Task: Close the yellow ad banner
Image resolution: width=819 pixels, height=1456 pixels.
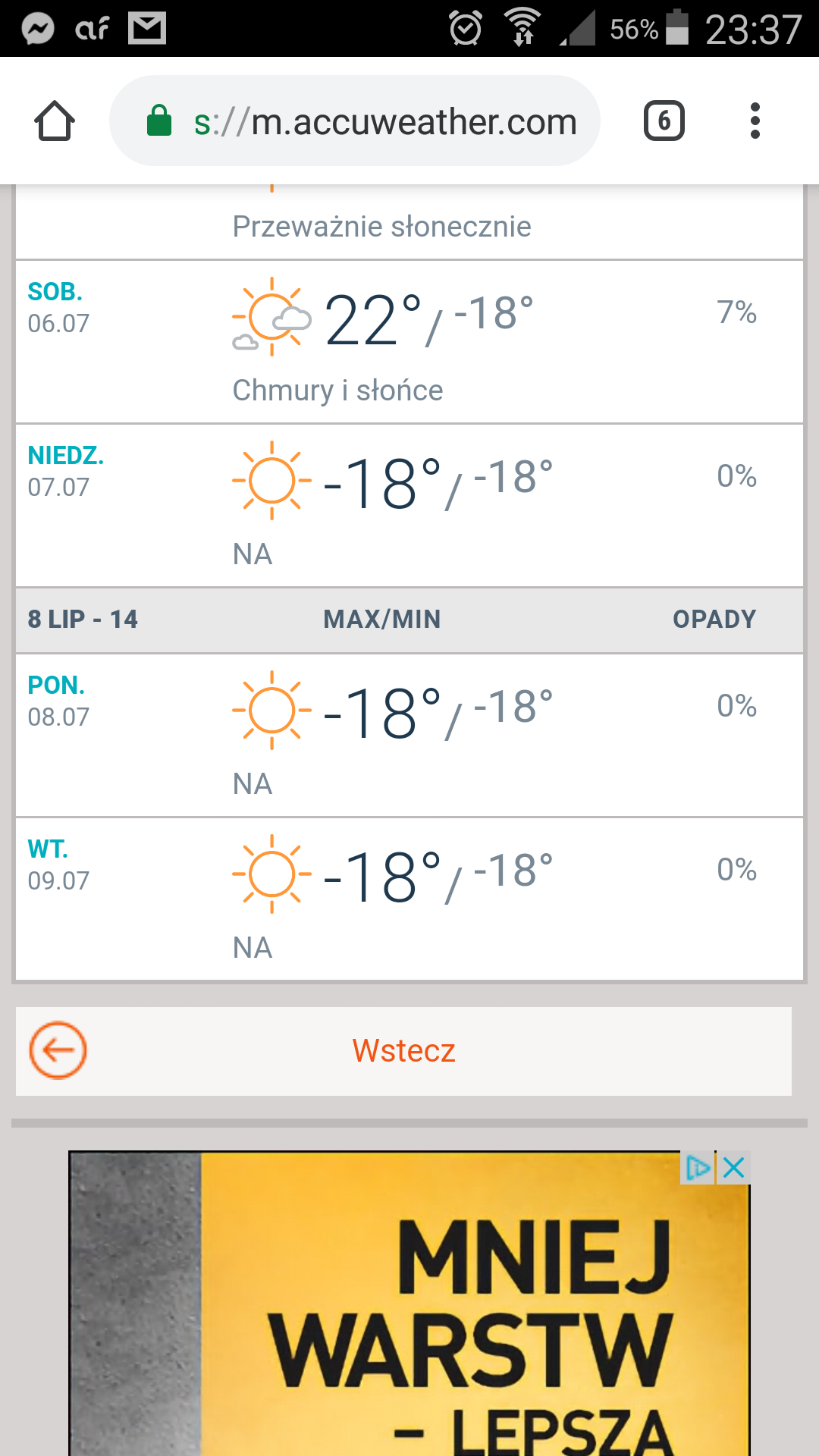Action: point(734,1168)
